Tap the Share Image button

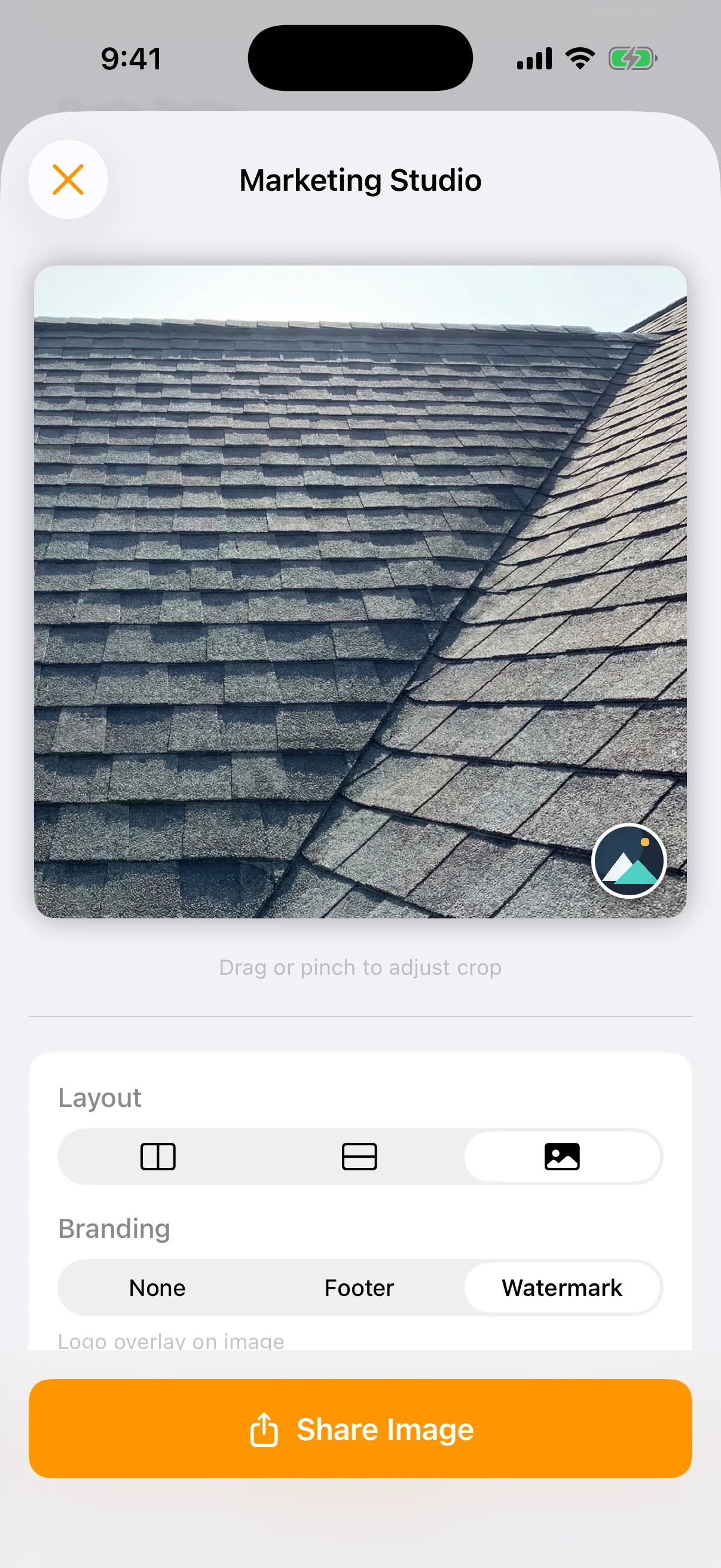click(x=360, y=1429)
